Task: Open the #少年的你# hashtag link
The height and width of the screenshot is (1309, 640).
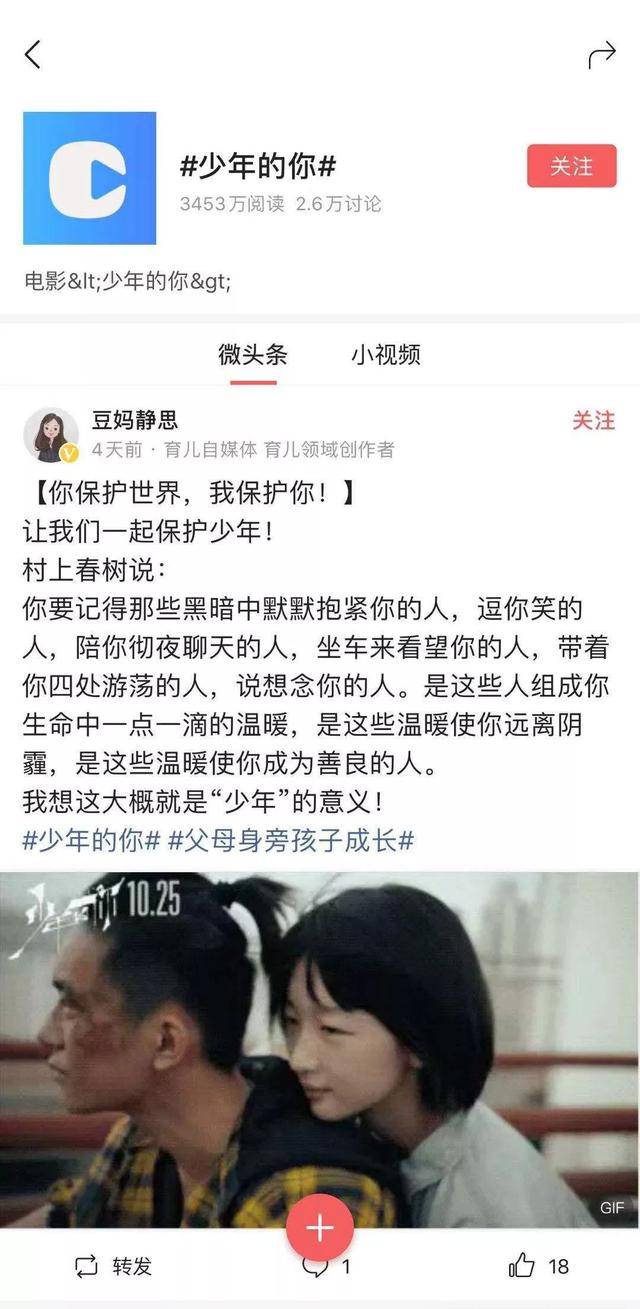Action: [x=90, y=840]
